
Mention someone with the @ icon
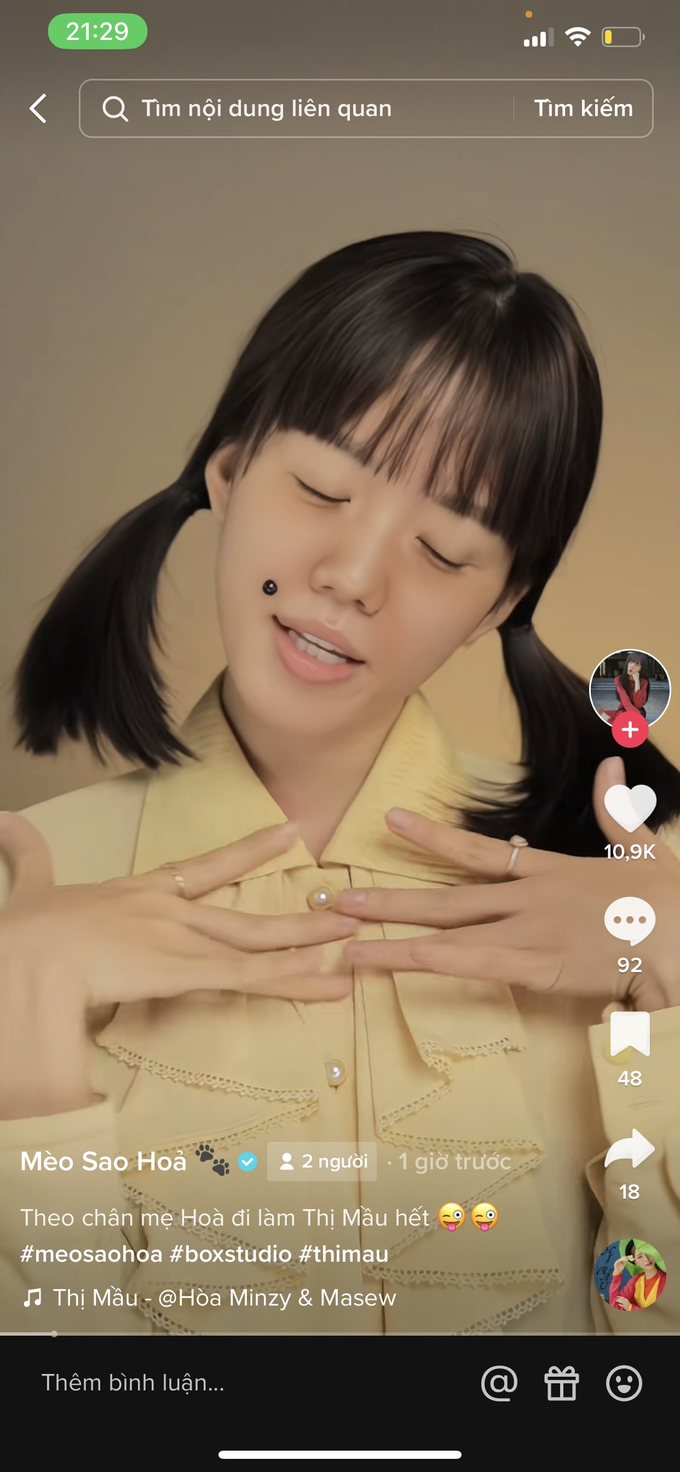coord(499,1383)
